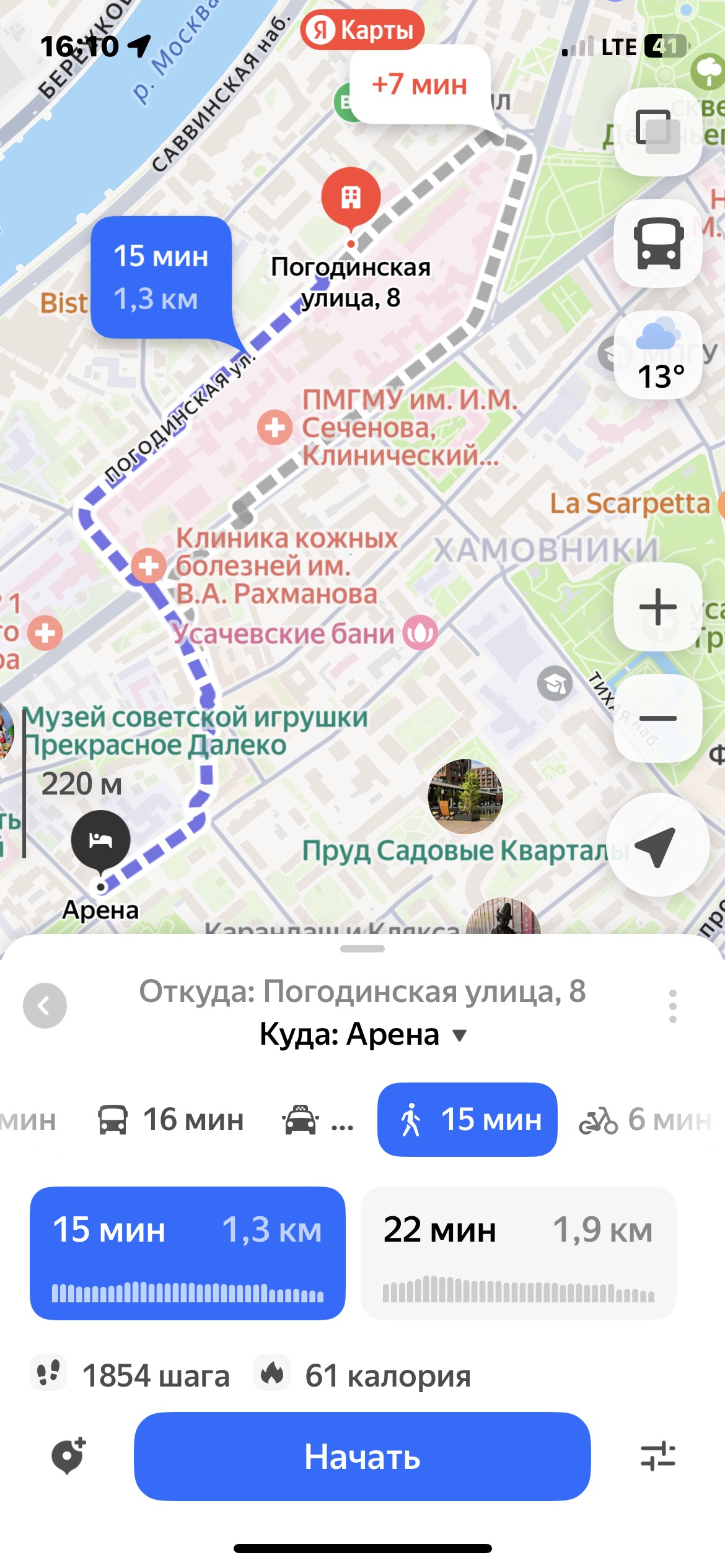This screenshot has width=725, height=1568.
Task: Zoom in the map with plus button
Action: click(x=657, y=606)
